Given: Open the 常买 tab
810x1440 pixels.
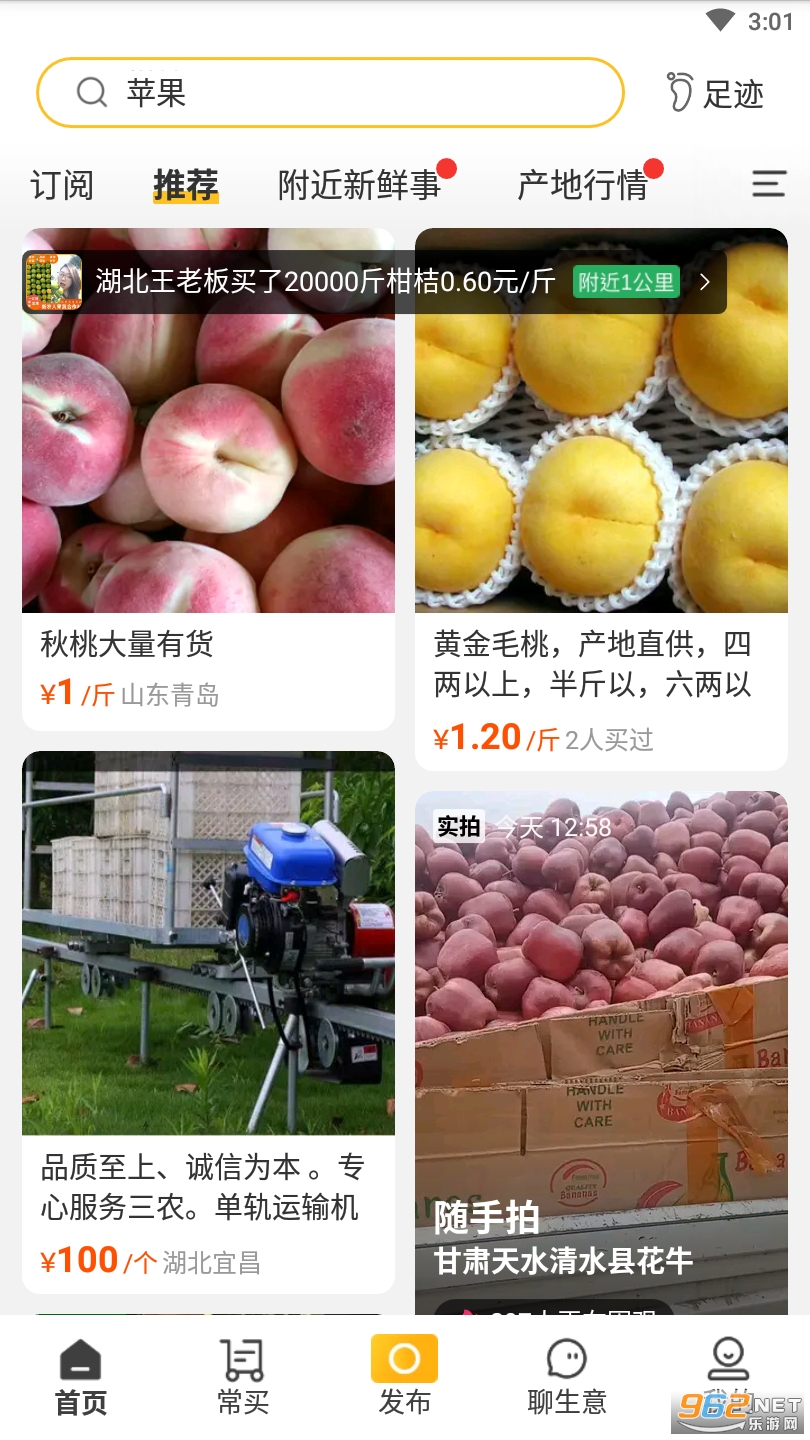Looking at the screenshot, I should [x=243, y=1378].
